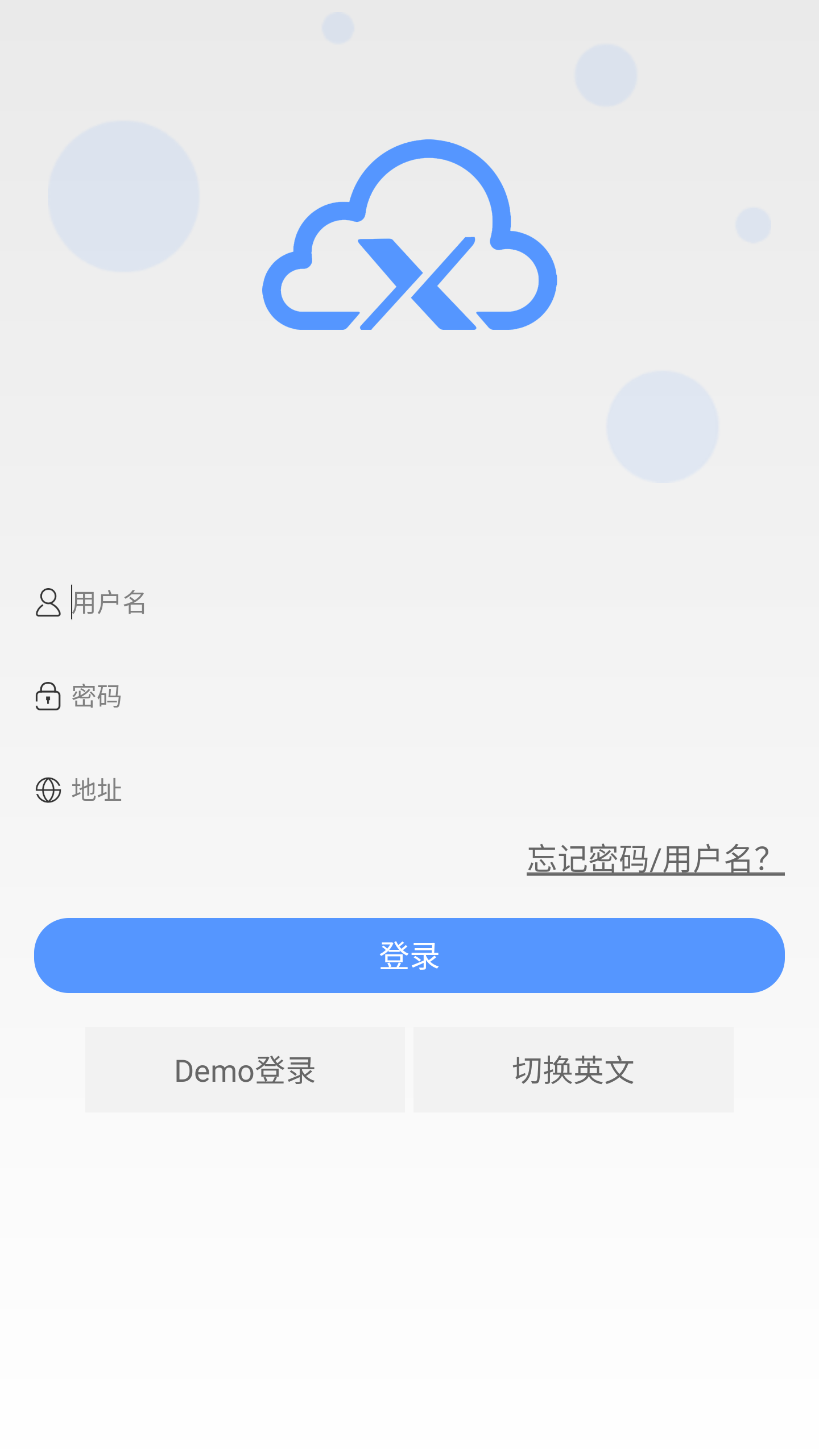Screen dimensions: 819x1456
Task: Switch language with 切换英文 button
Action: coord(573,1070)
